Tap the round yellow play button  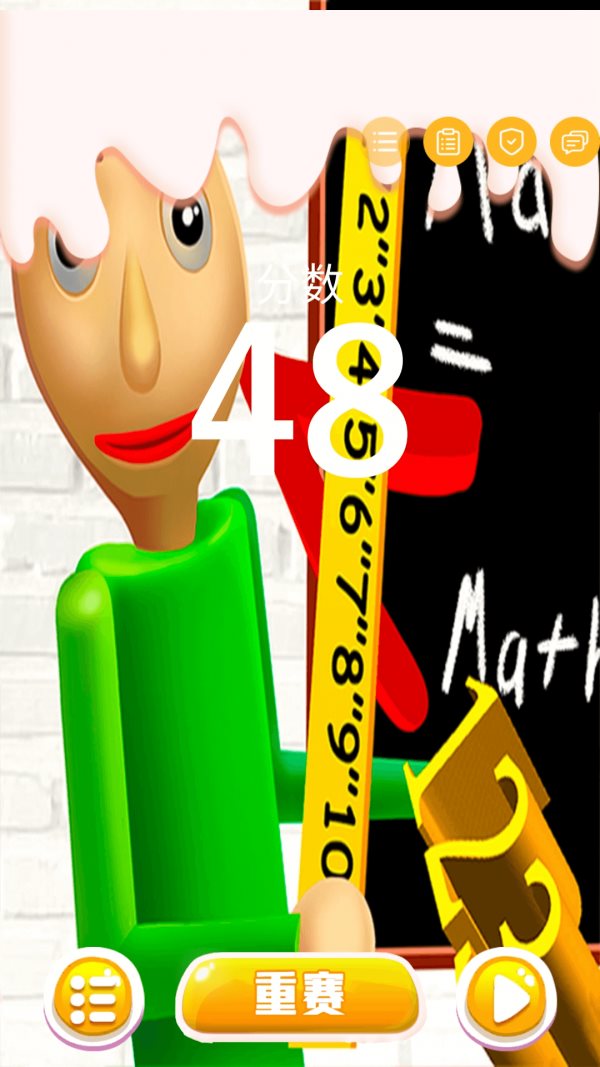(507, 998)
